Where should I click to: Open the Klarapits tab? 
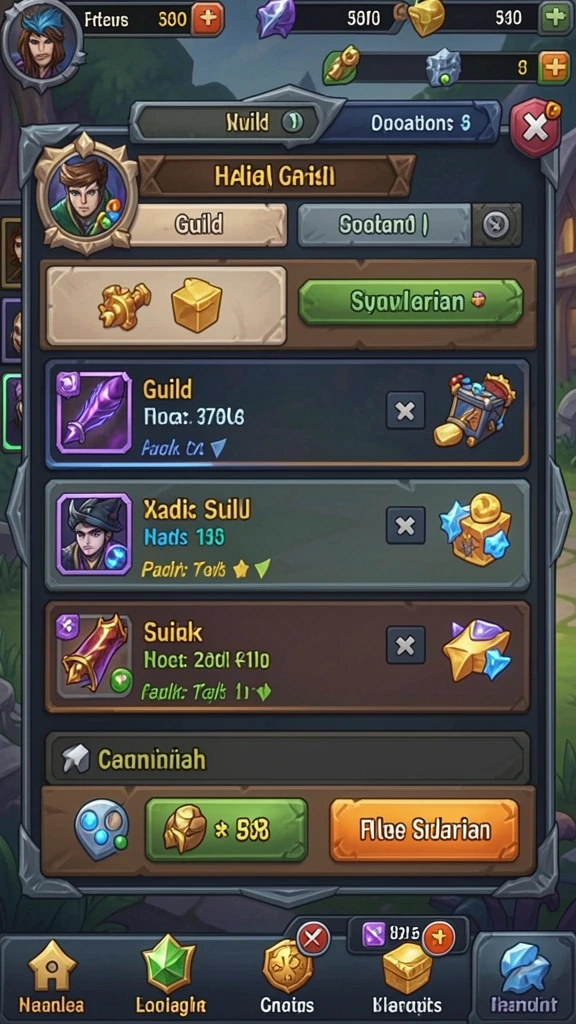click(407, 978)
